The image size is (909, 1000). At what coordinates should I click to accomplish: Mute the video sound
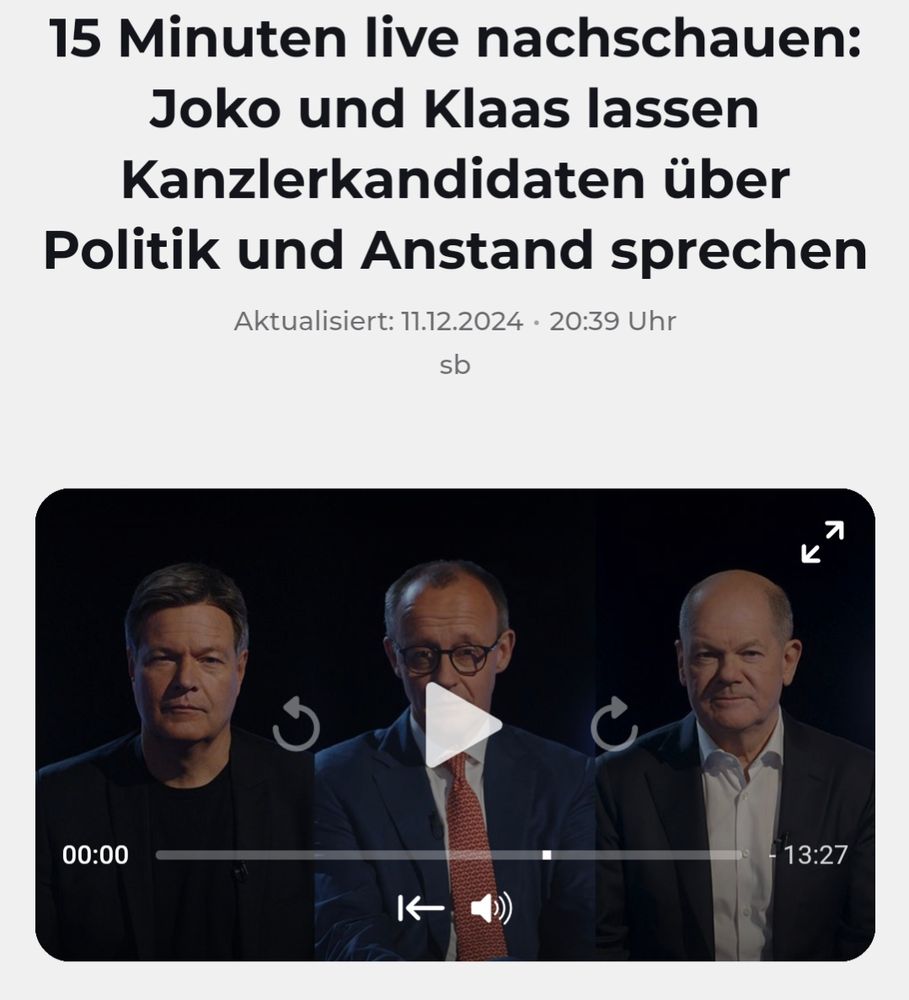[x=490, y=908]
